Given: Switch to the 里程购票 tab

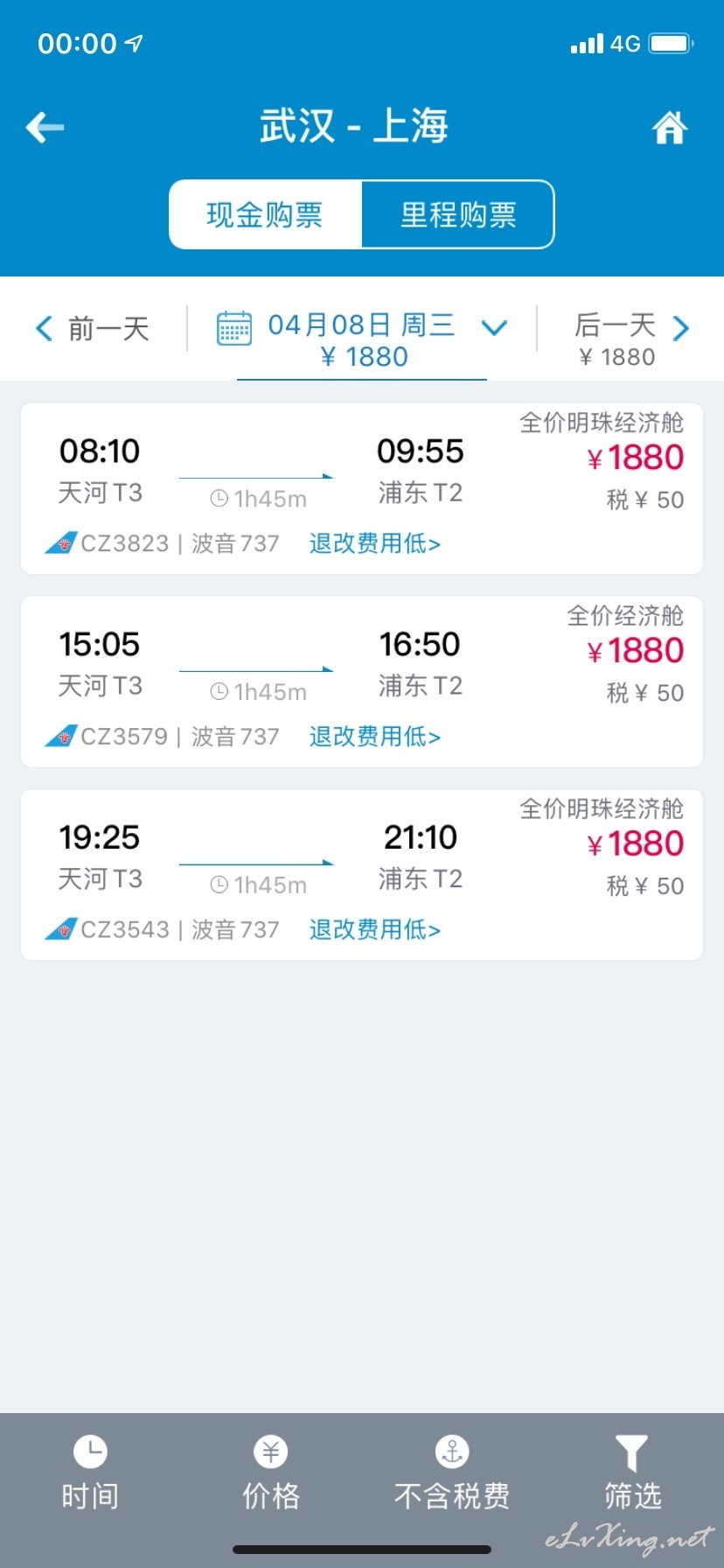Looking at the screenshot, I should [458, 214].
